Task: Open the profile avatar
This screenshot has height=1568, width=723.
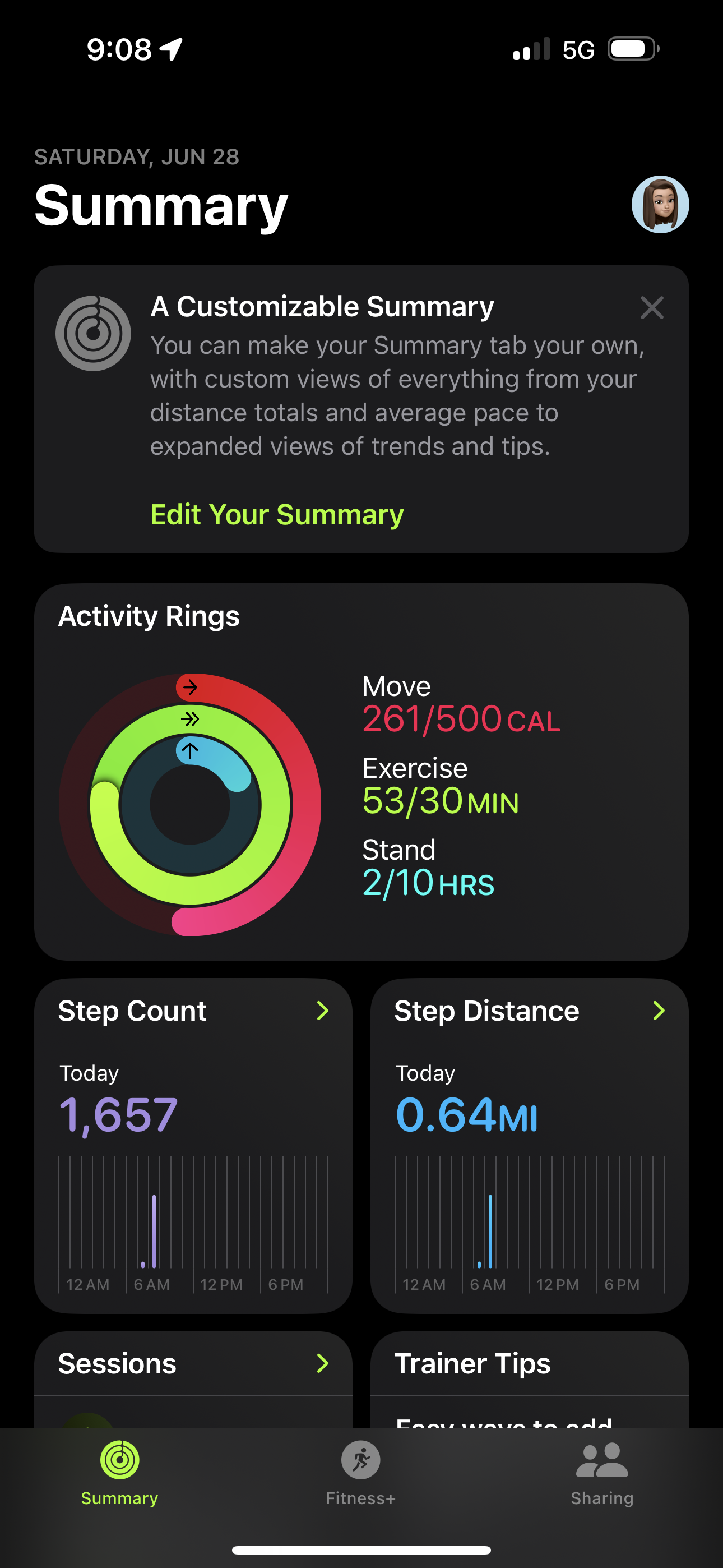Action: [x=660, y=205]
